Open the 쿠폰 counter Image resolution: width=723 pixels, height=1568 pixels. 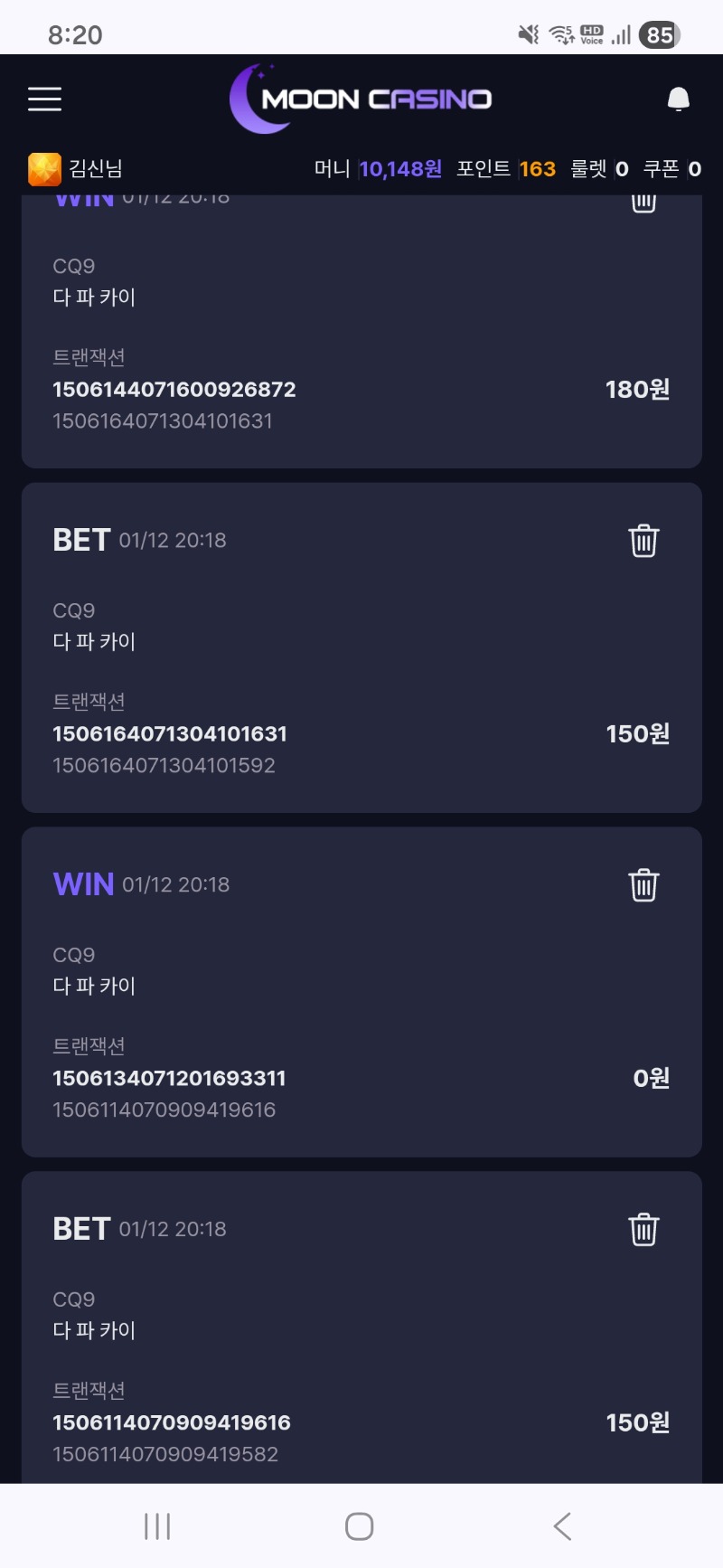(x=675, y=168)
